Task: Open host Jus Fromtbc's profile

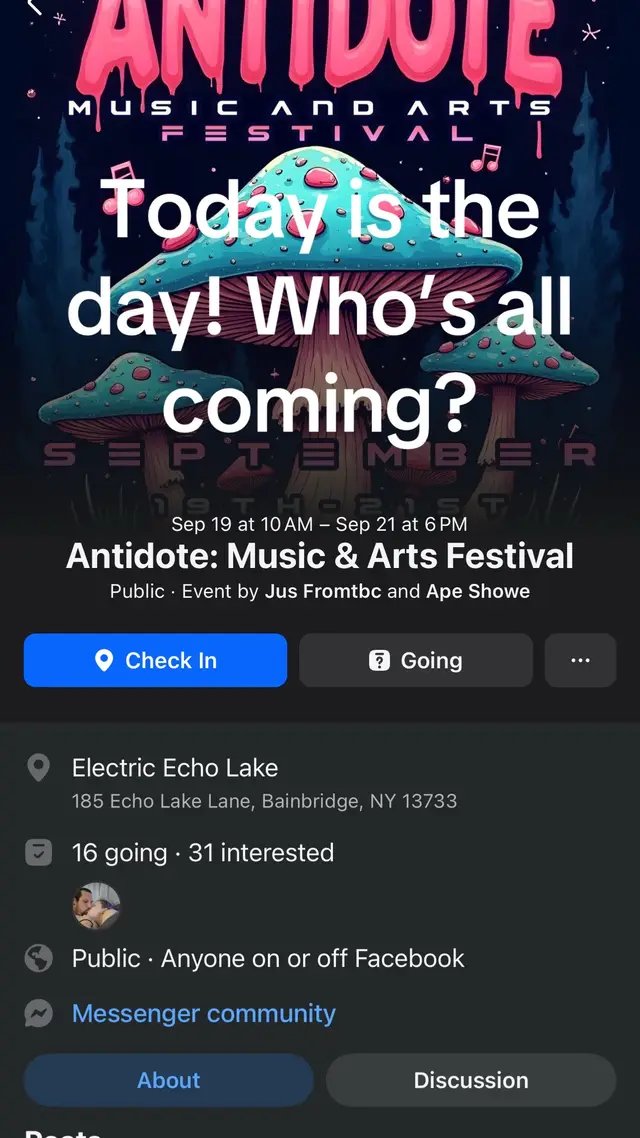Action: click(322, 591)
